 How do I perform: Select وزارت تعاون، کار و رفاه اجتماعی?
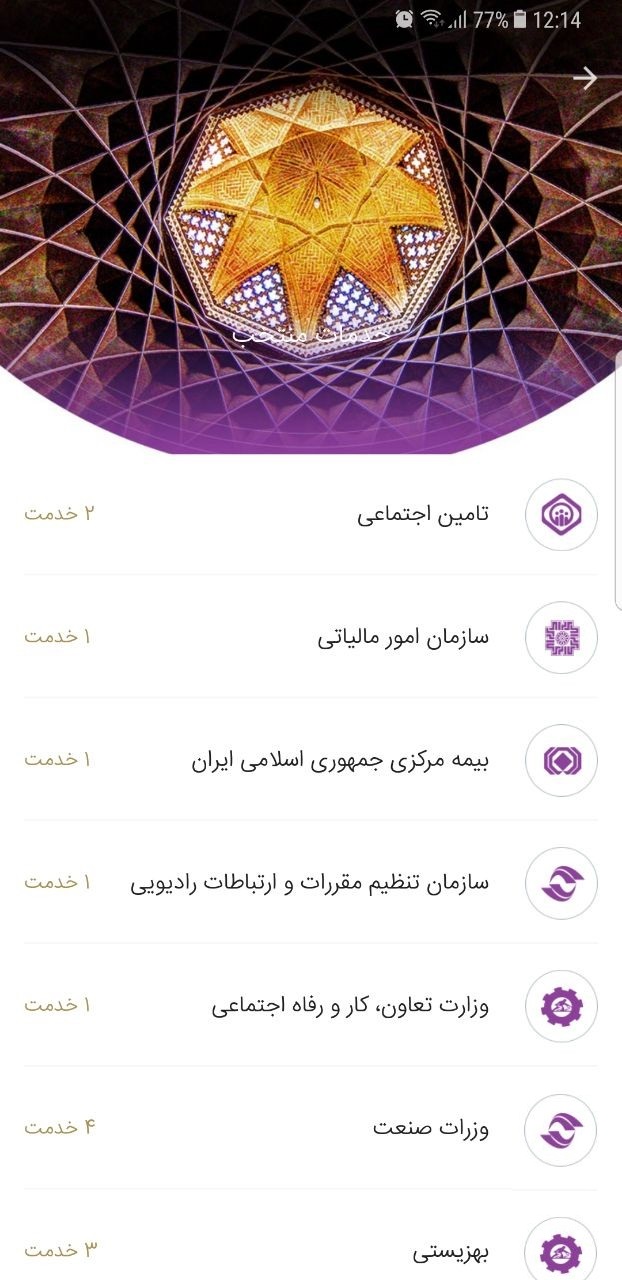click(x=311, y=1006)
